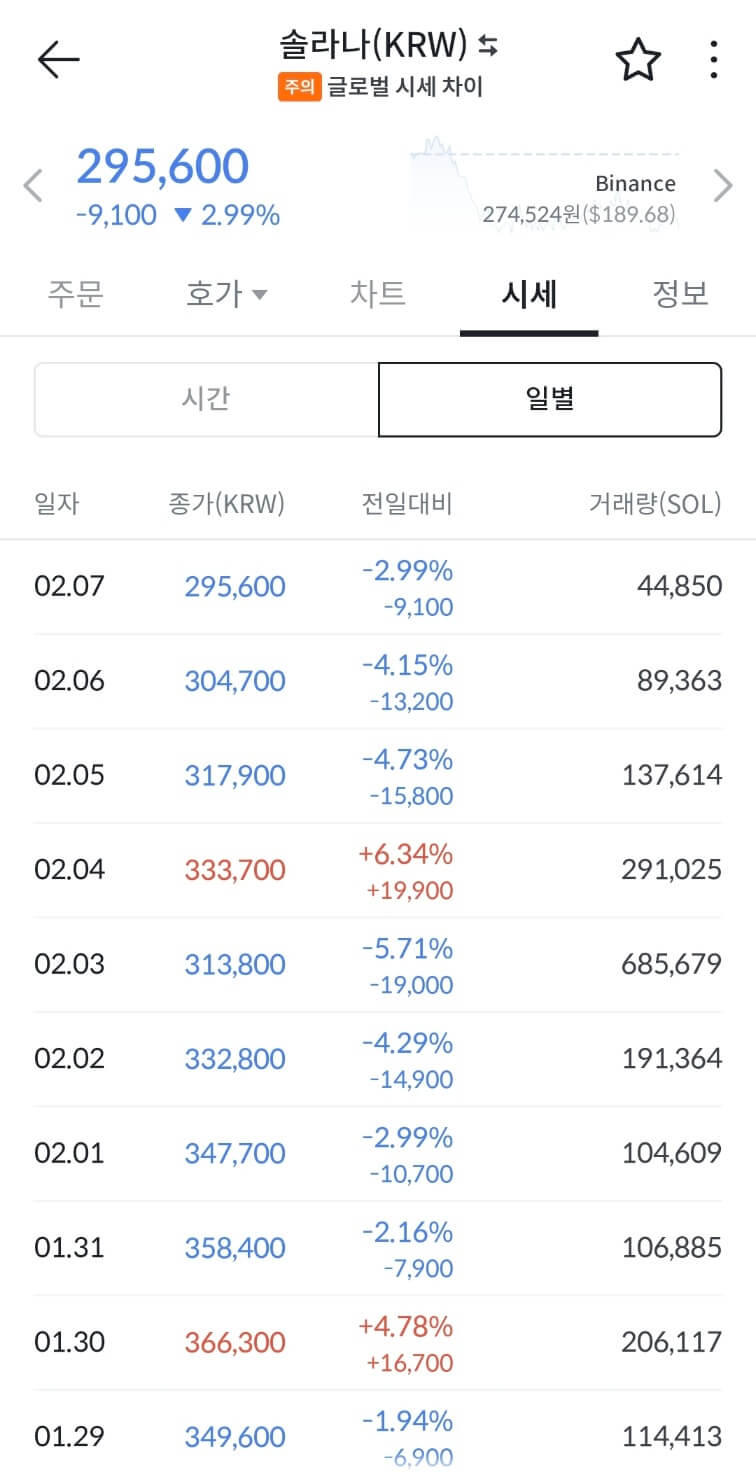Image resolution: width=756 pixels, height=1476 pixels.
Task: Expand the 02.07 daily row
Action: [x=378, y=585]
